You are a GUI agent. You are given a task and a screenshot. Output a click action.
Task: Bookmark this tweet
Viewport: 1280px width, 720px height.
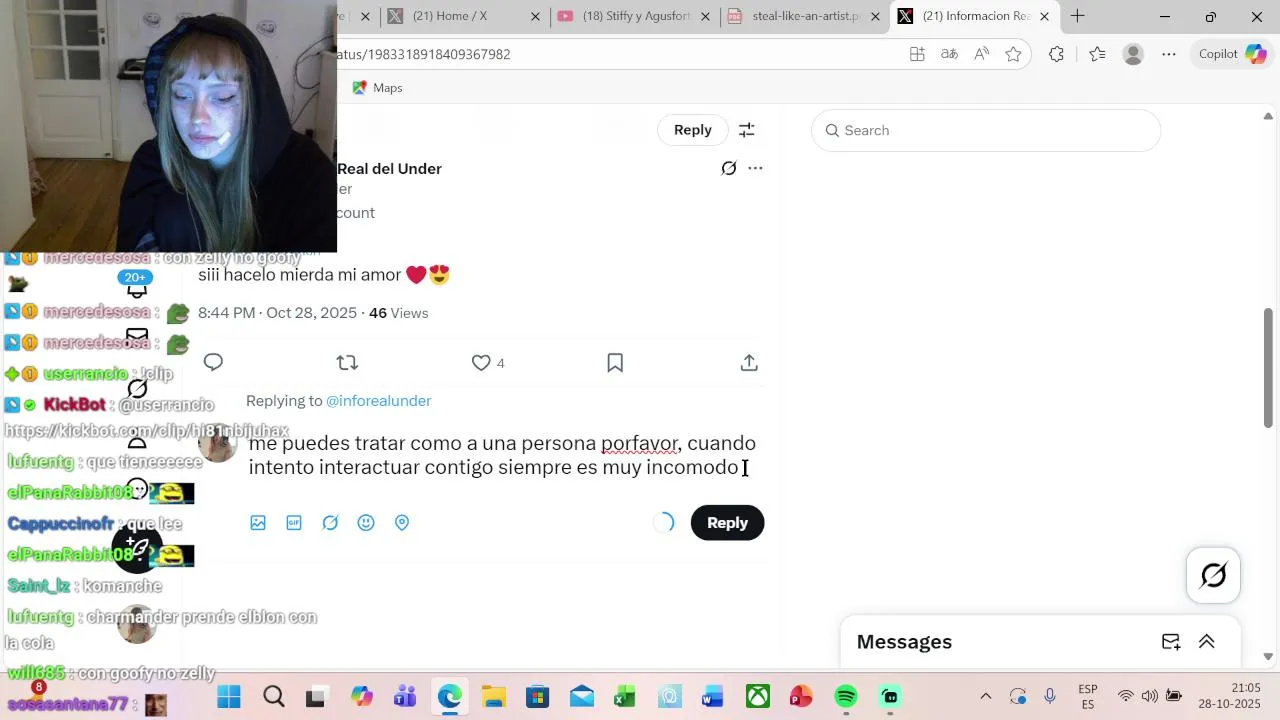[x=615, y=363]
